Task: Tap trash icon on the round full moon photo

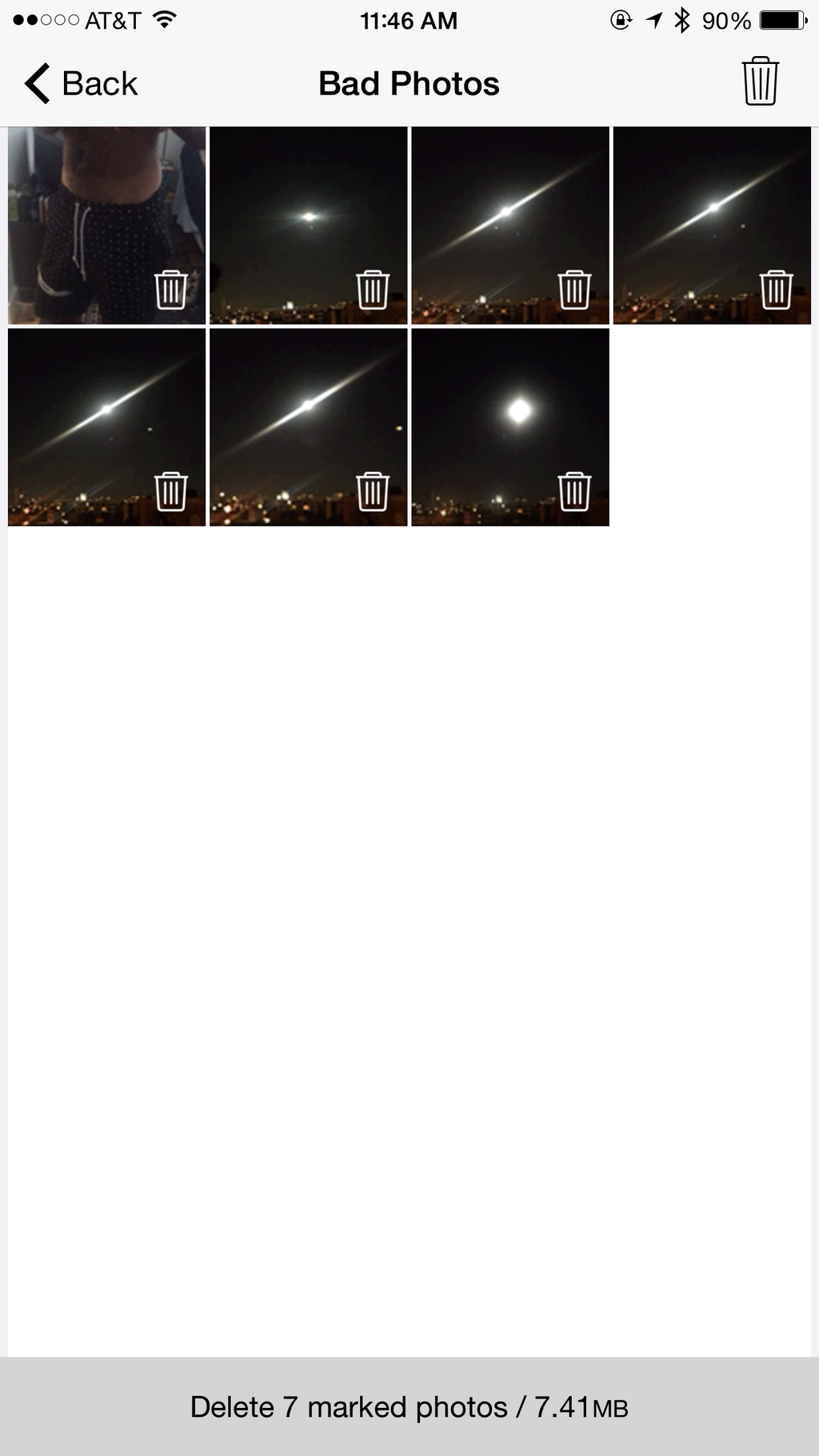Action: tap(574, 491)
